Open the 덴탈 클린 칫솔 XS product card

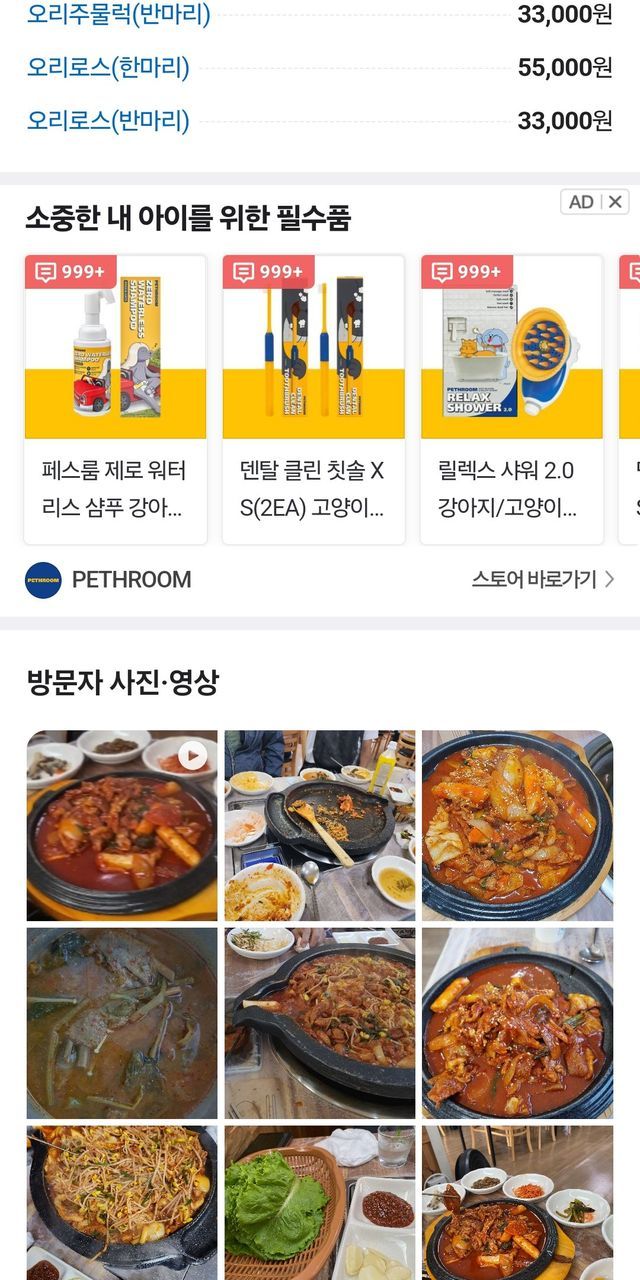click(x=313, y=399)
